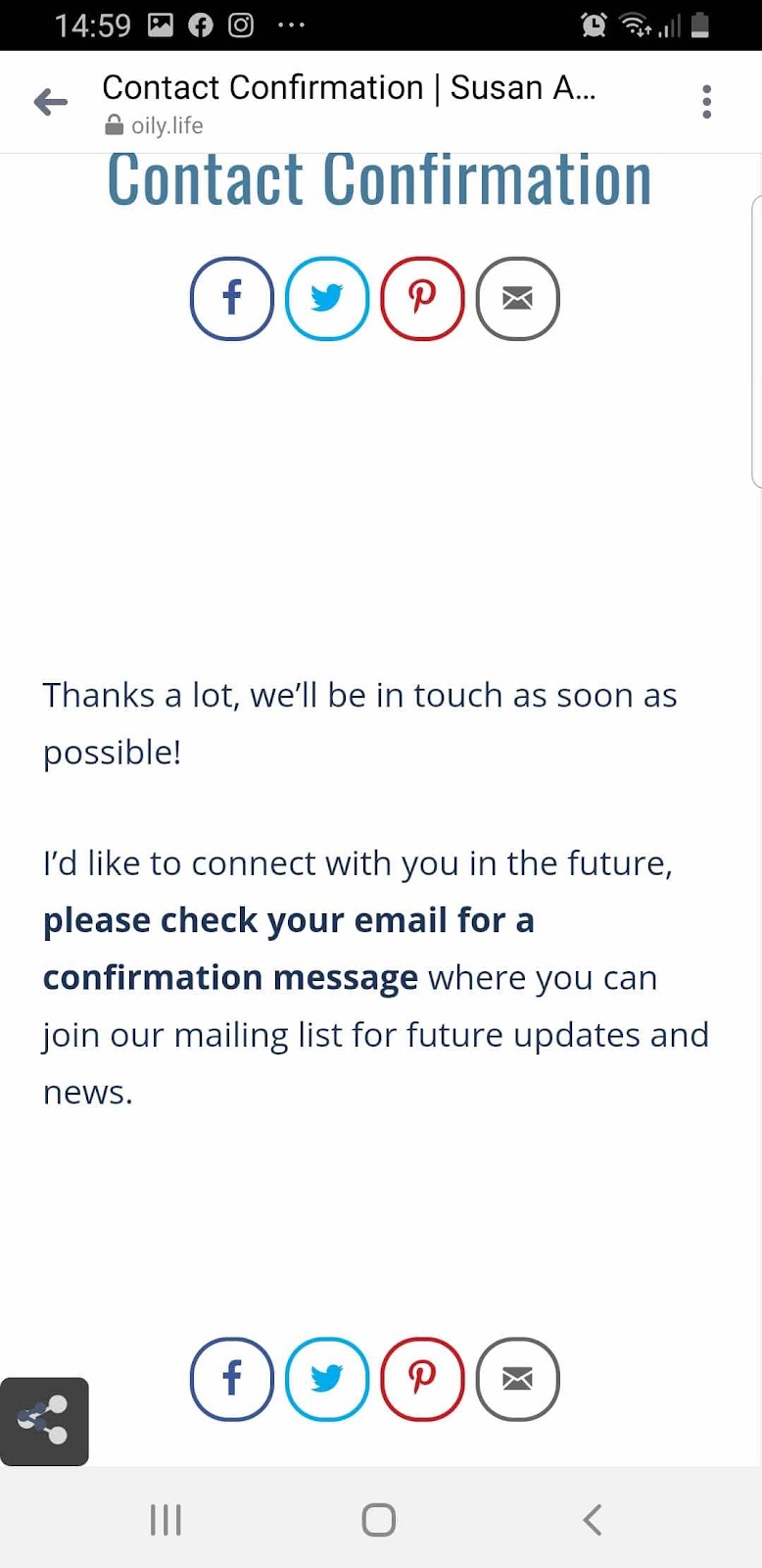Tap the bottom Twitter share icon
This screenshot has height=1568, width=762.
tap(327, 1379)
